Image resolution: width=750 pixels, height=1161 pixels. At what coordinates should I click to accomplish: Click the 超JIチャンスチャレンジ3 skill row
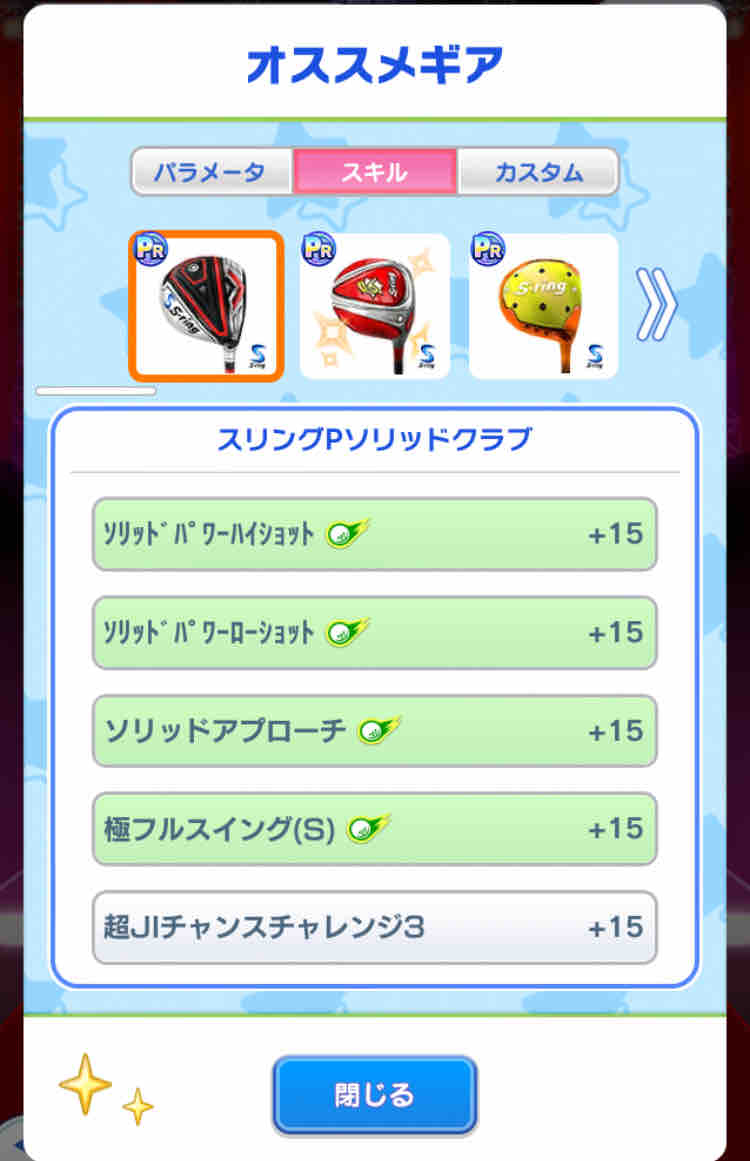coord(373,925)
